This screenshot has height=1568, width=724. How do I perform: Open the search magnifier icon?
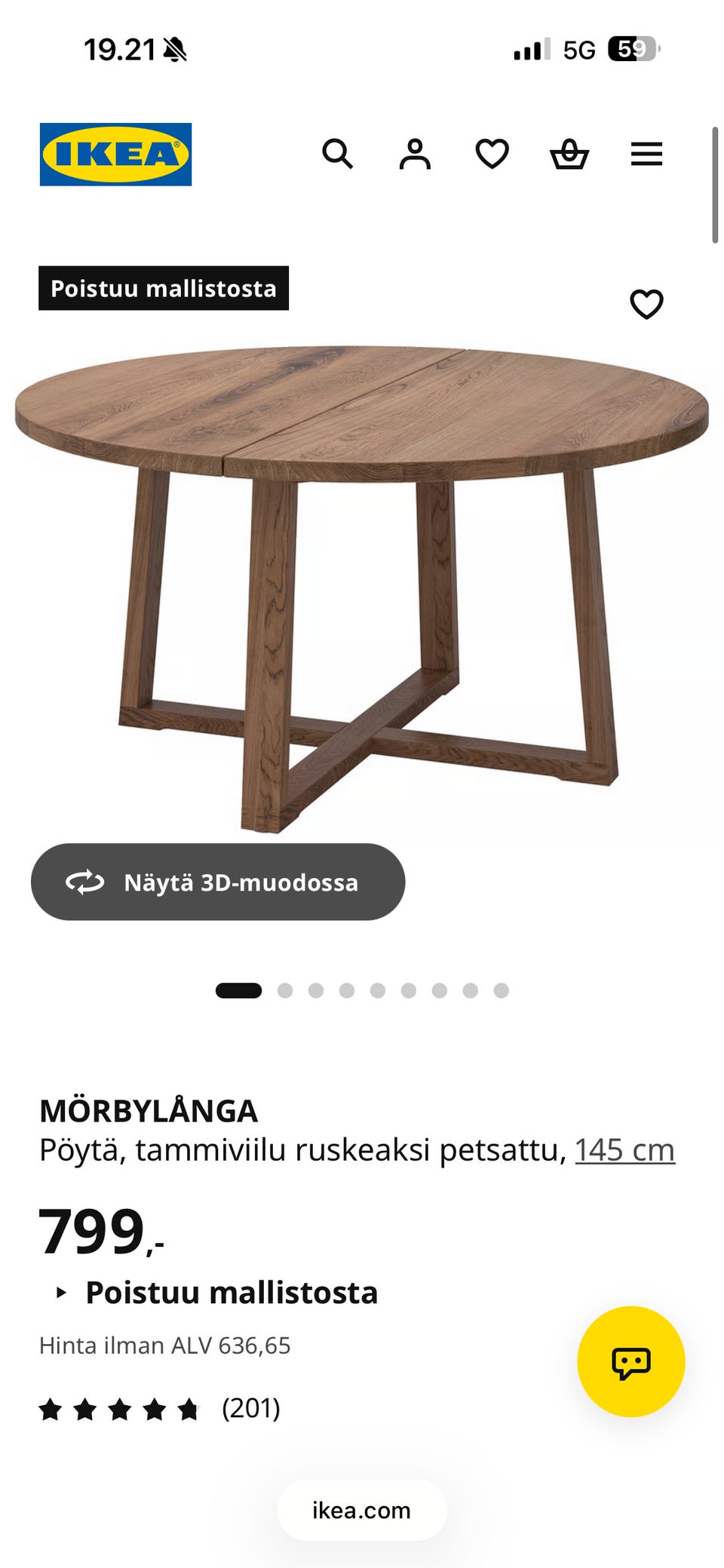click(x=337, y=154)
